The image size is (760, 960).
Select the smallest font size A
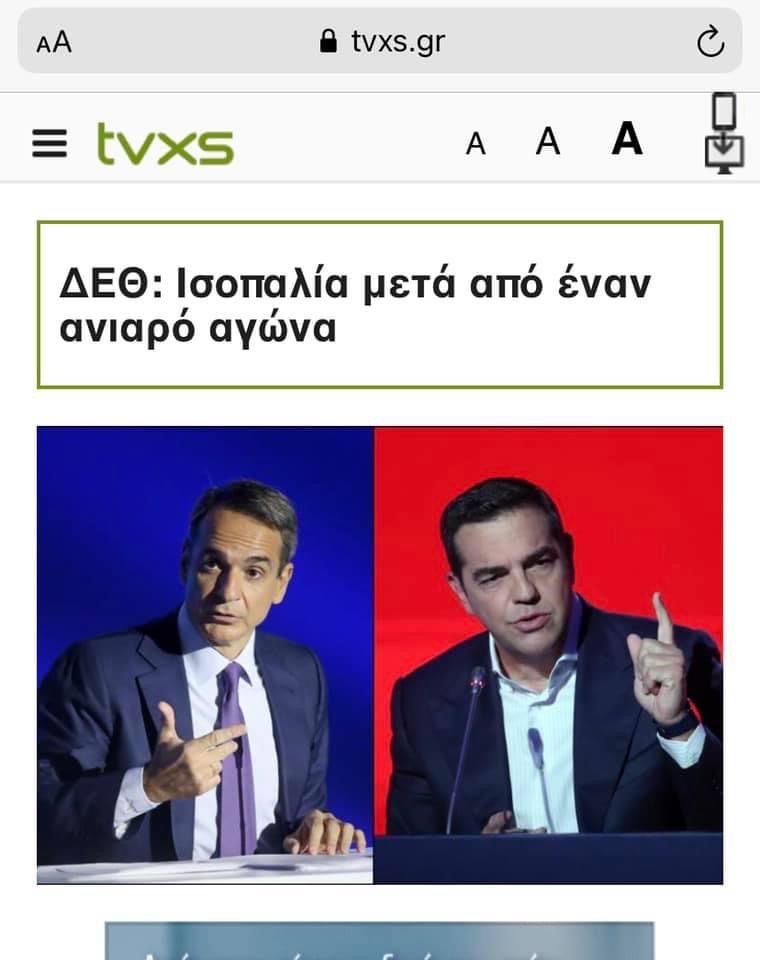click(476, 144)
